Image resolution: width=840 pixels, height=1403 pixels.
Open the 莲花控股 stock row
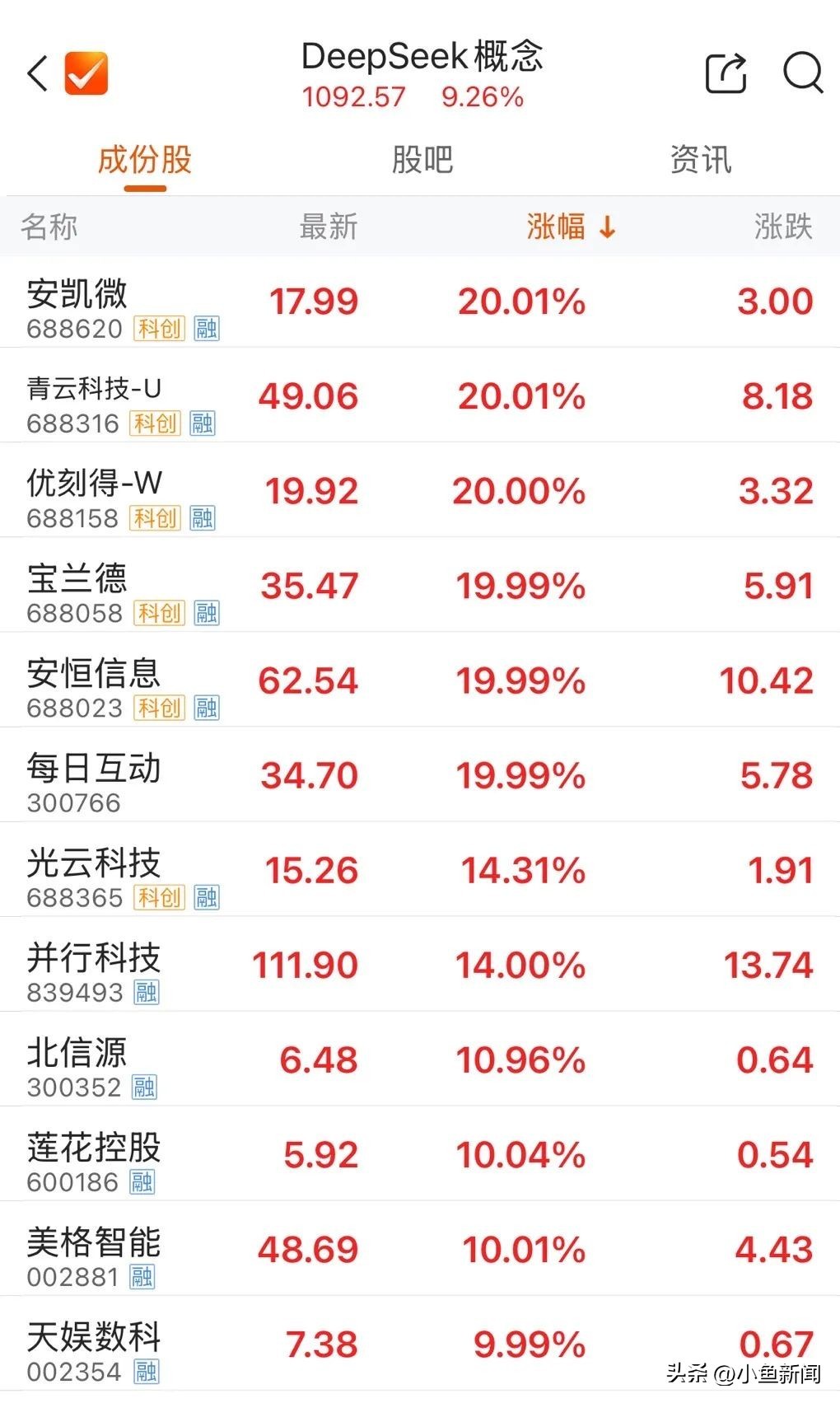(x=420, y=1154)
